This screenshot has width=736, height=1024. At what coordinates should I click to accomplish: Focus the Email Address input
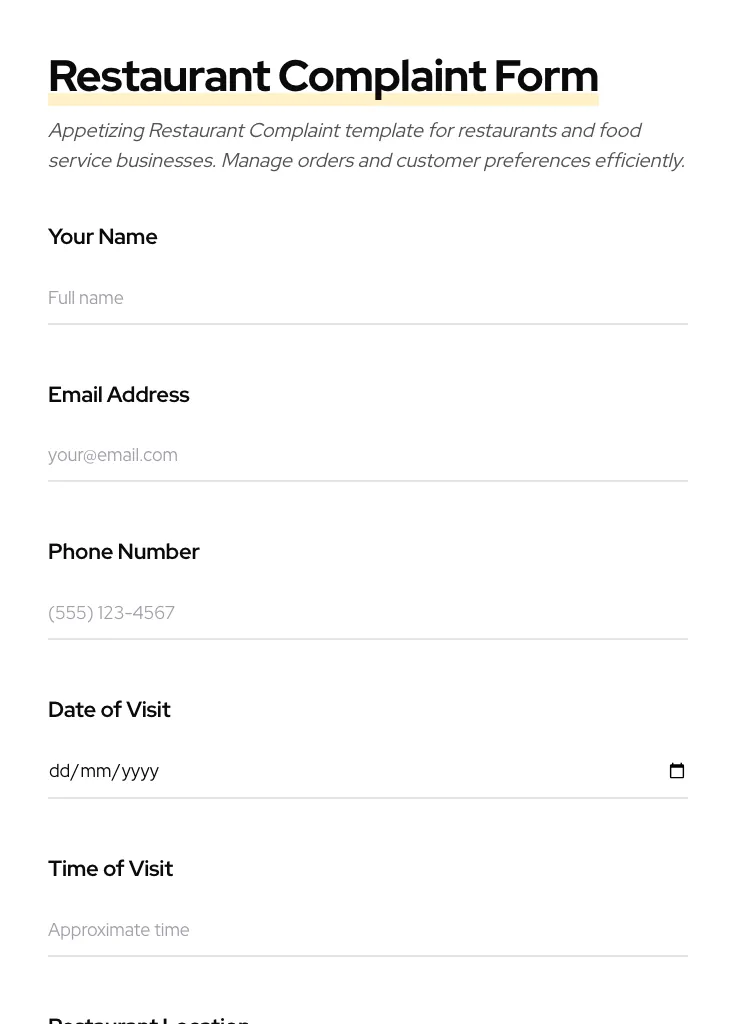[x=367, y=455]
